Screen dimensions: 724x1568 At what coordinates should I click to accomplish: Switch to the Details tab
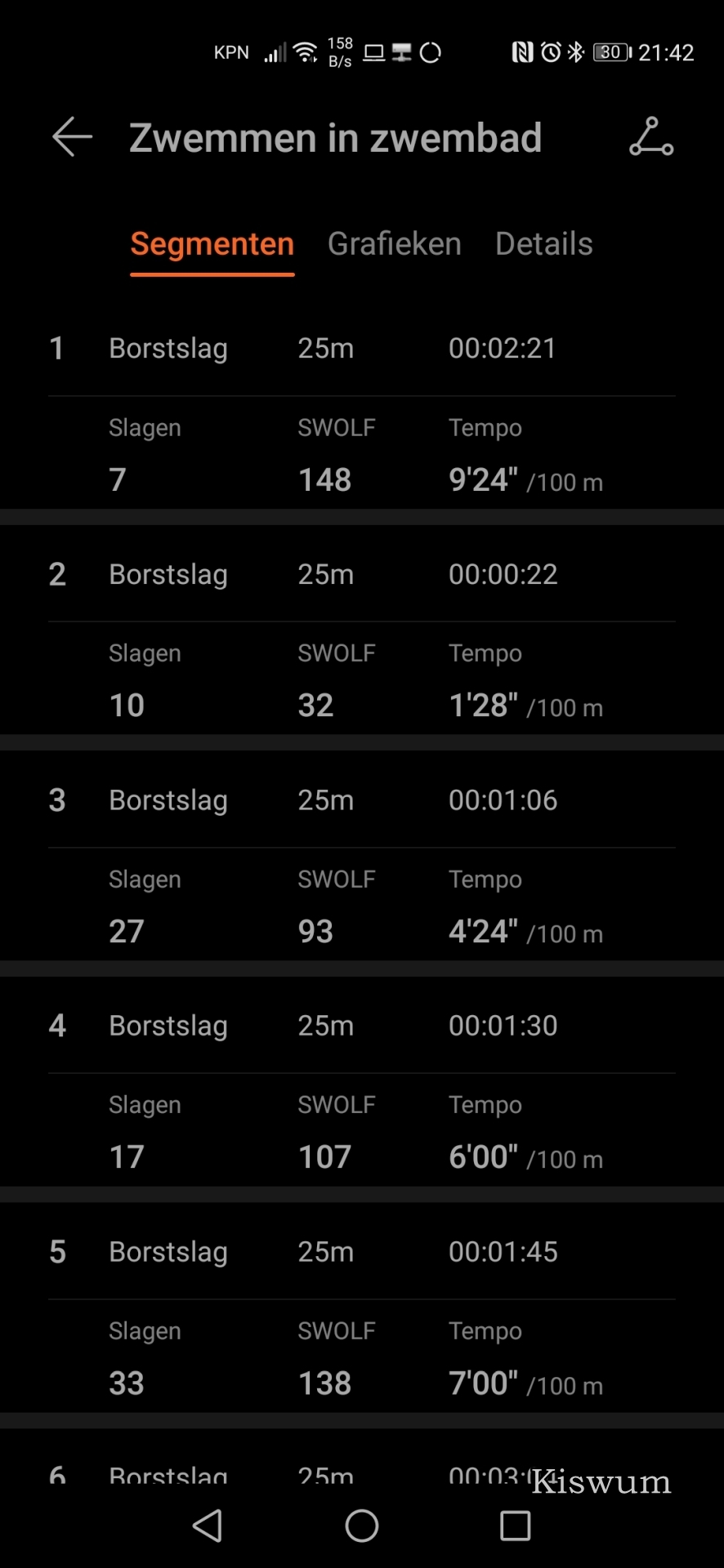point(544,244)
